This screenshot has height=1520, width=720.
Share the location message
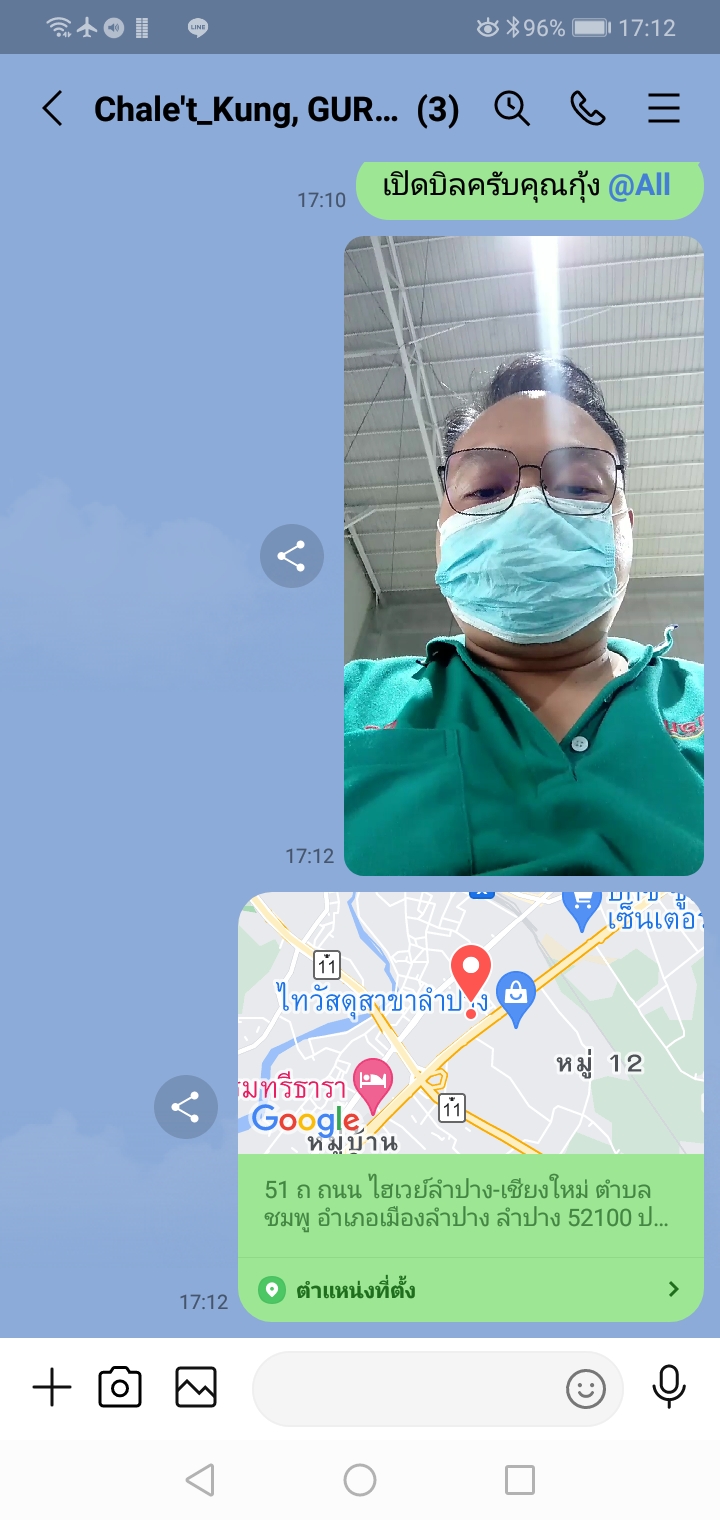(185, 1106)
